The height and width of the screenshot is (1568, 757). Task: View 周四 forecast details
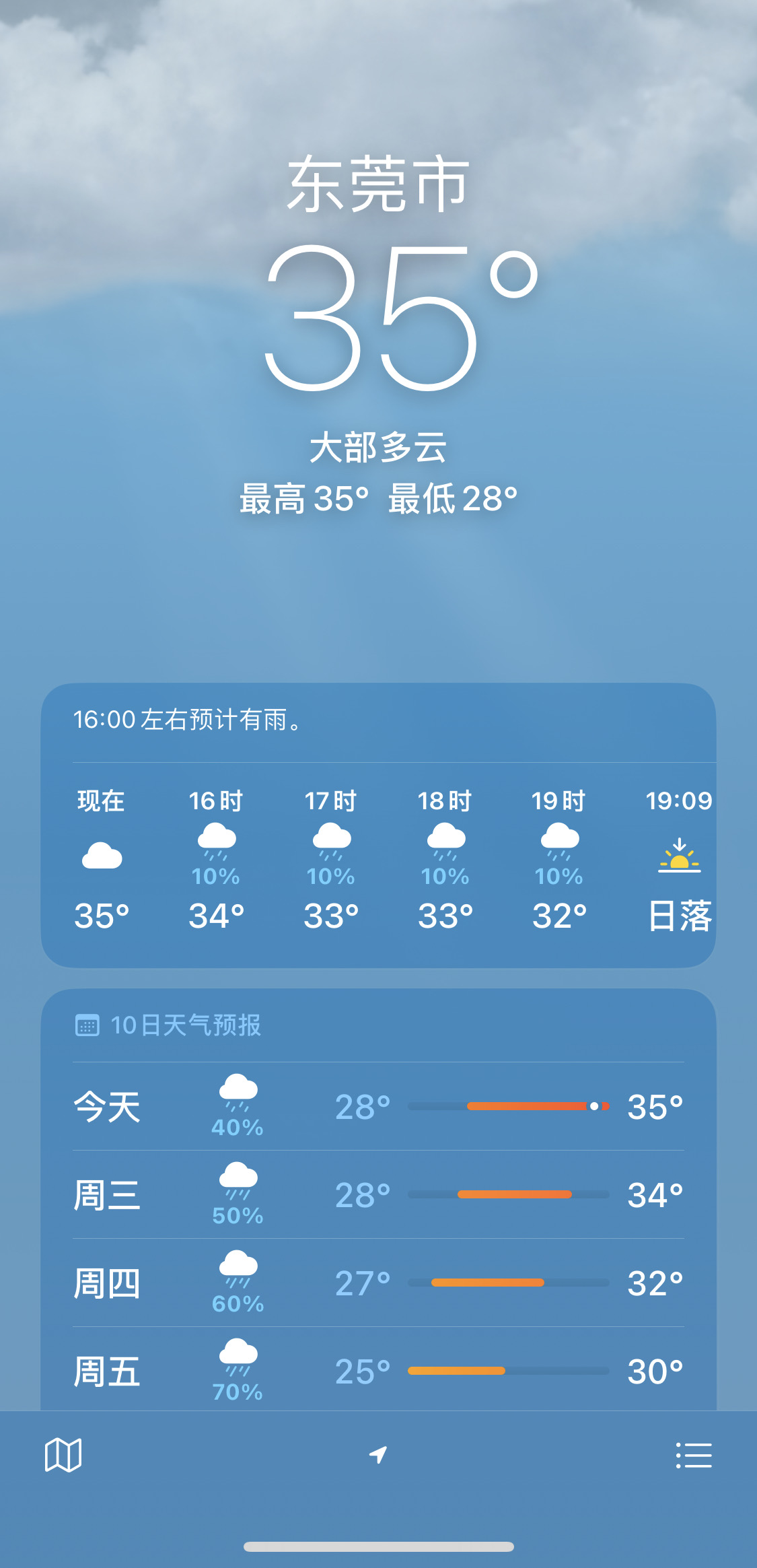pos(378,1283)
